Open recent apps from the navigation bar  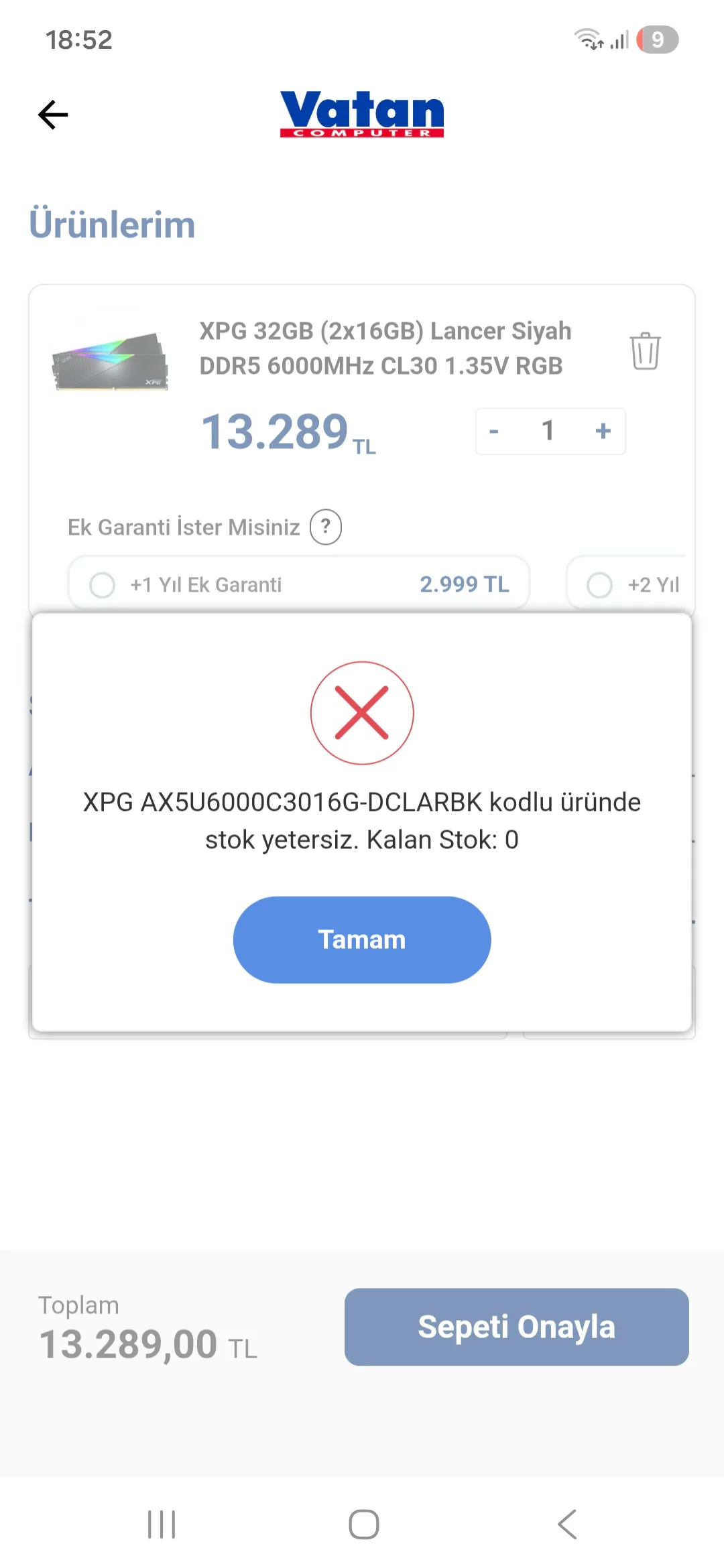pos(162,1524)
